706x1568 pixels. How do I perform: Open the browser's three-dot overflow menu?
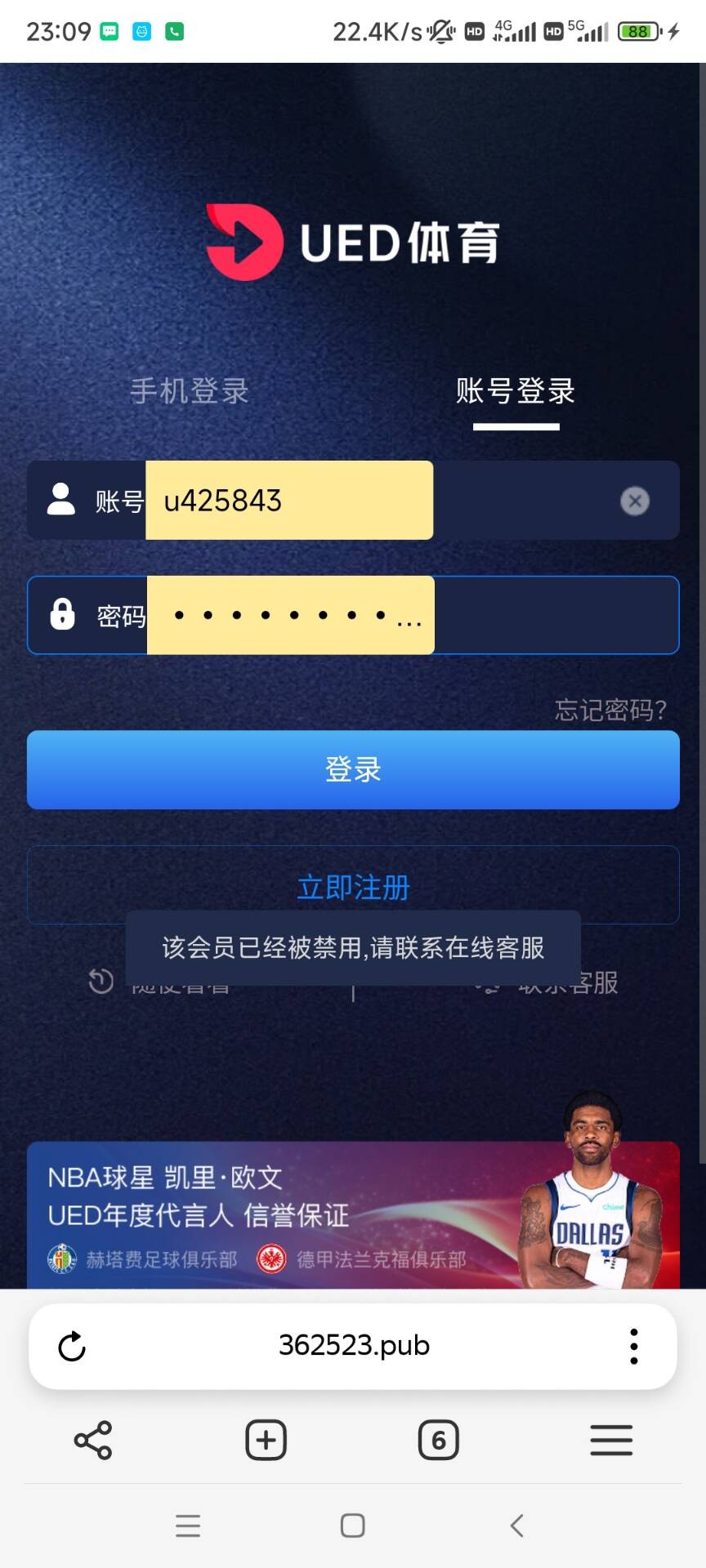pyautogui.click(x=633, y=1347)
